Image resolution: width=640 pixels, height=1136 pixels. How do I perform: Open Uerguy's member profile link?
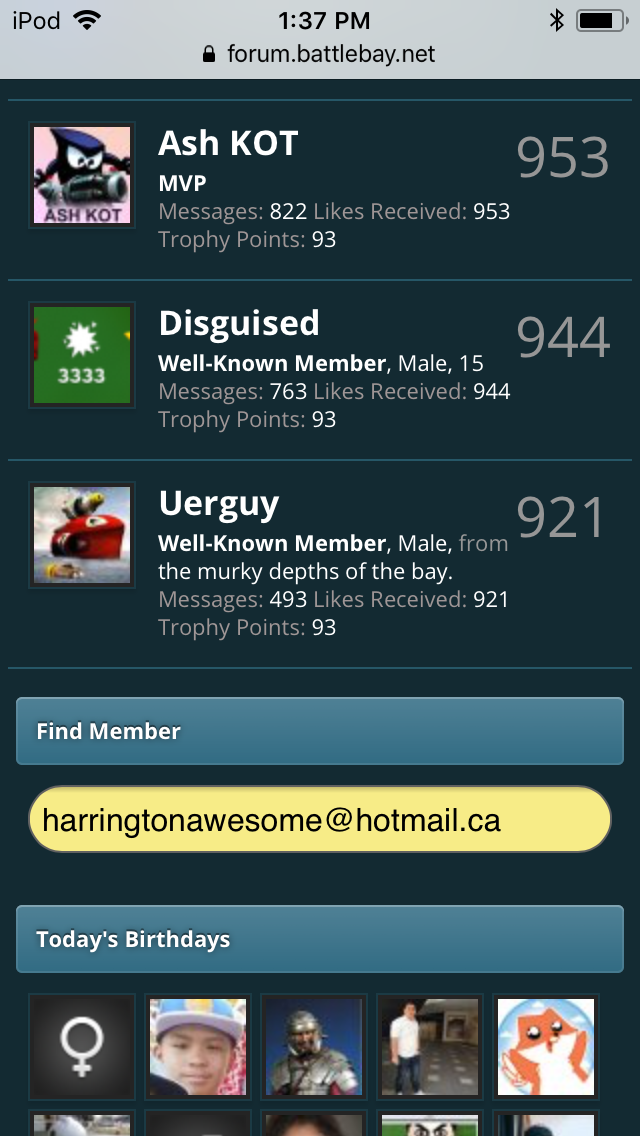point(219,504)
